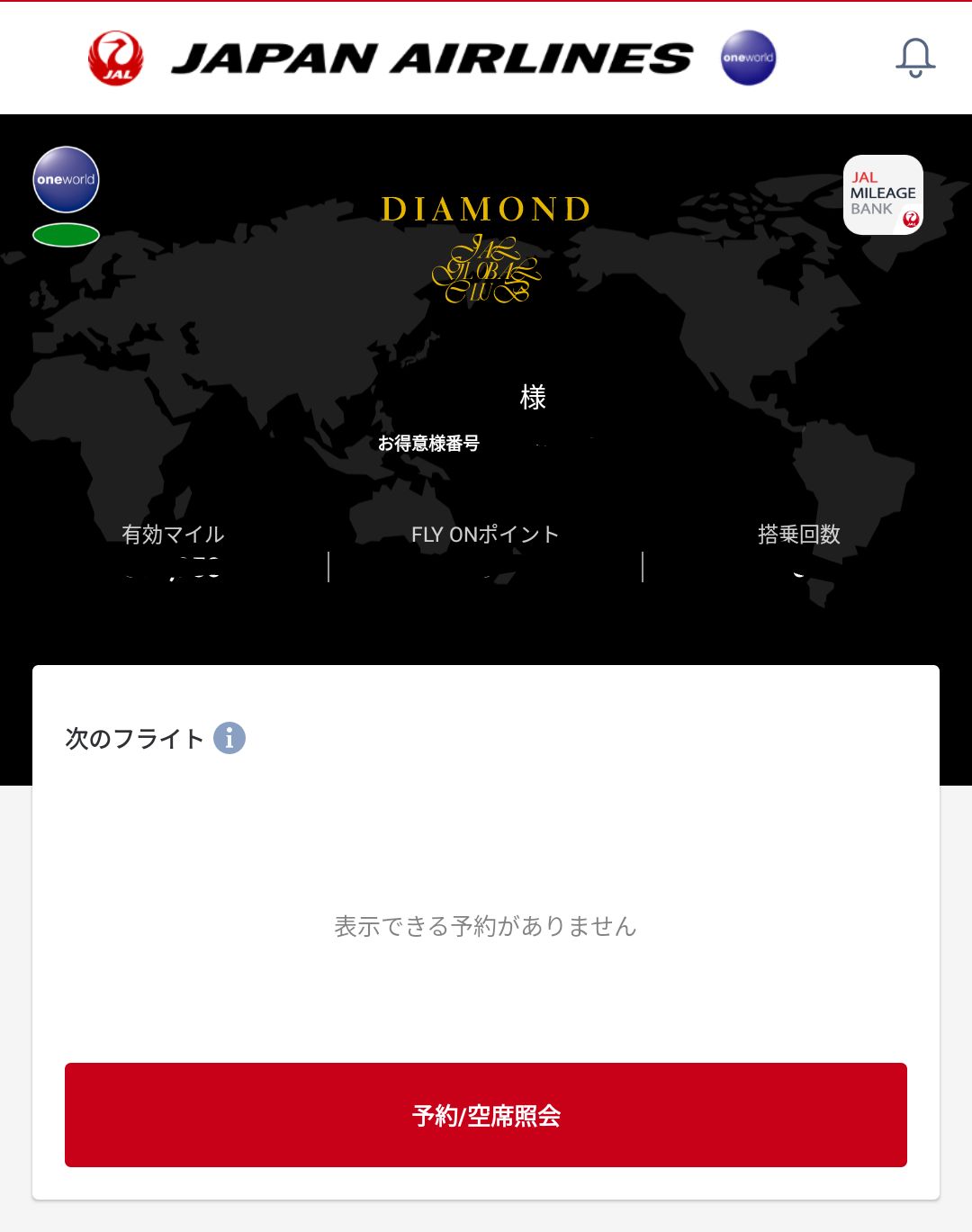Open the JAL Mileage Bank card
The width and height of the screenshot is (972, 1232).
tap(883, 195)
